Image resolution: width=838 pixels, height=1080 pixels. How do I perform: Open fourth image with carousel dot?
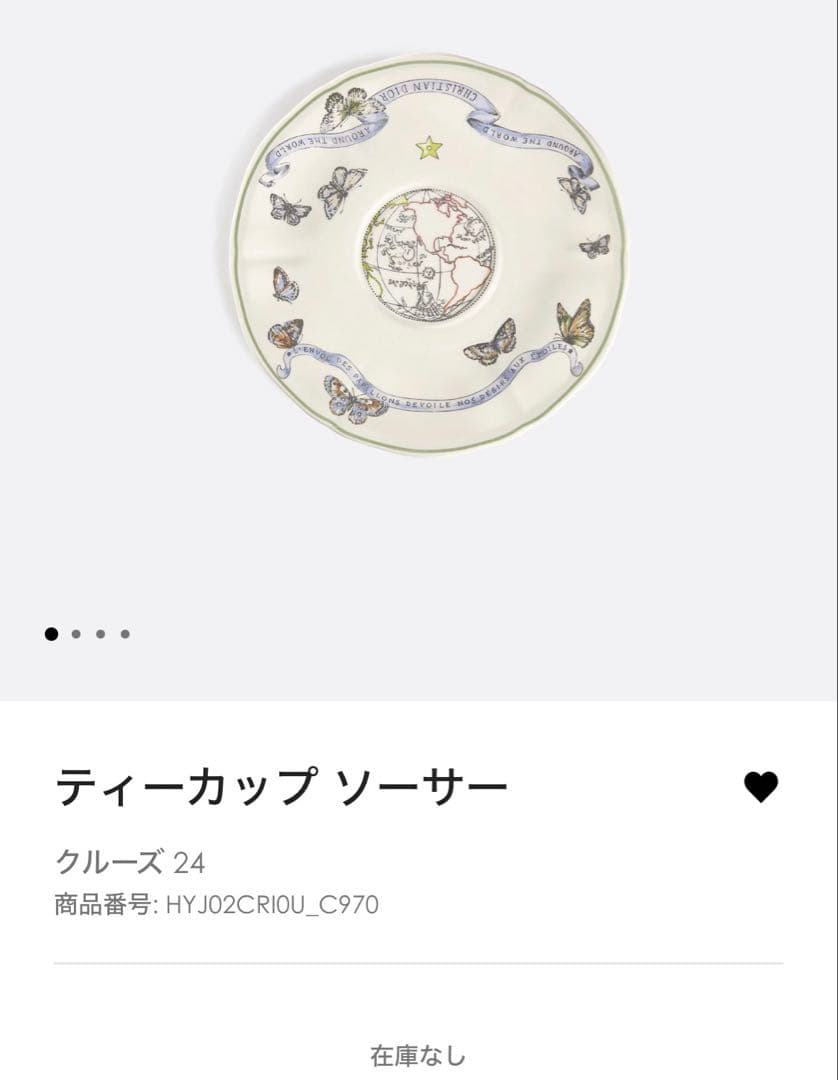[127, 633]
